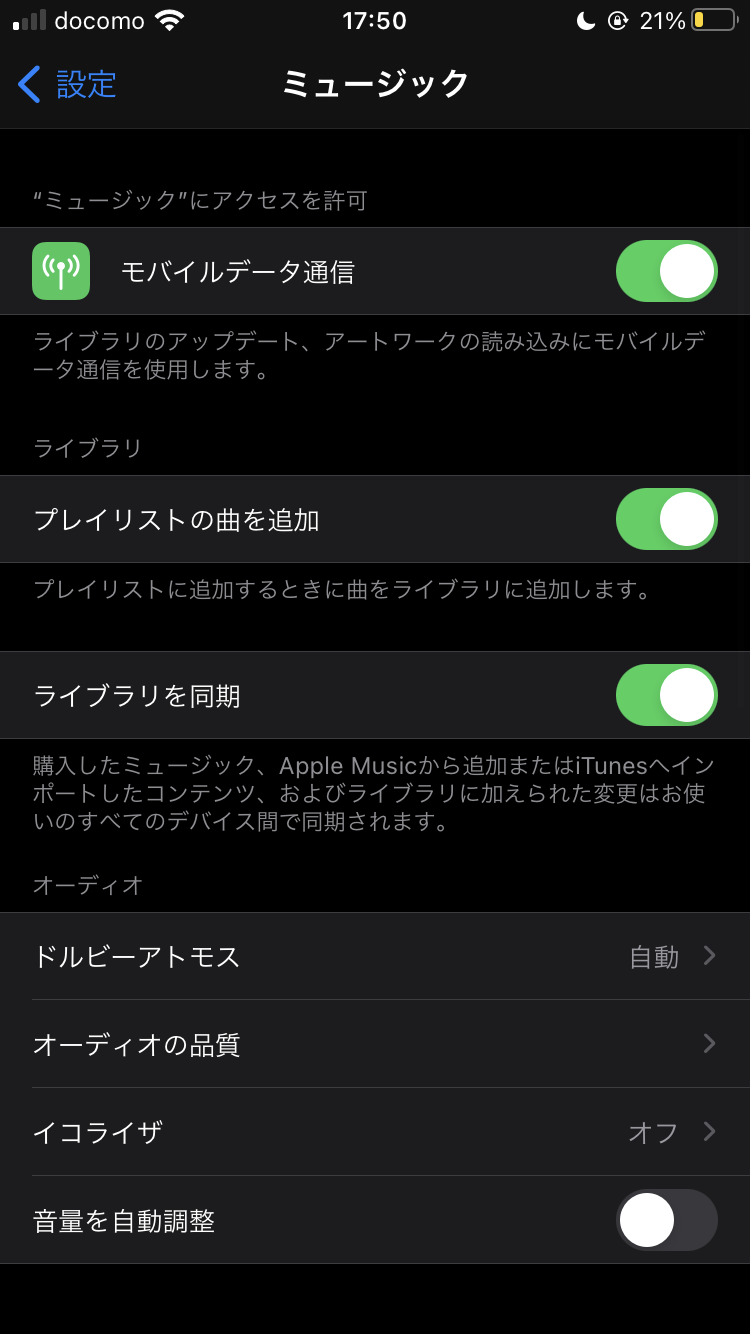Image resolution: width=750 pixels, height=1334 pixels.
Task: Go back to 設定
Action: 68,84
